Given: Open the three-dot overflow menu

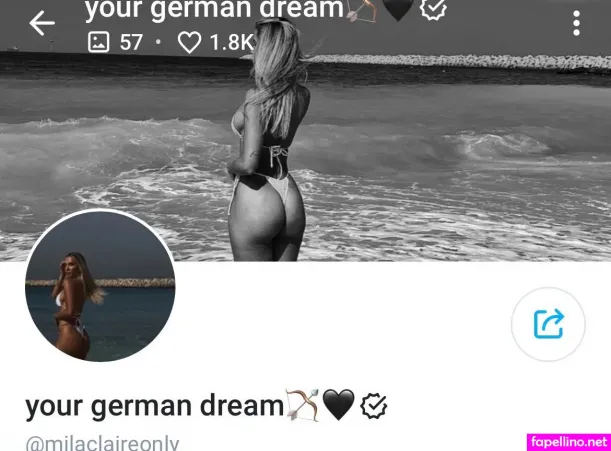Looking at the screenshot, I should [577, 23].
